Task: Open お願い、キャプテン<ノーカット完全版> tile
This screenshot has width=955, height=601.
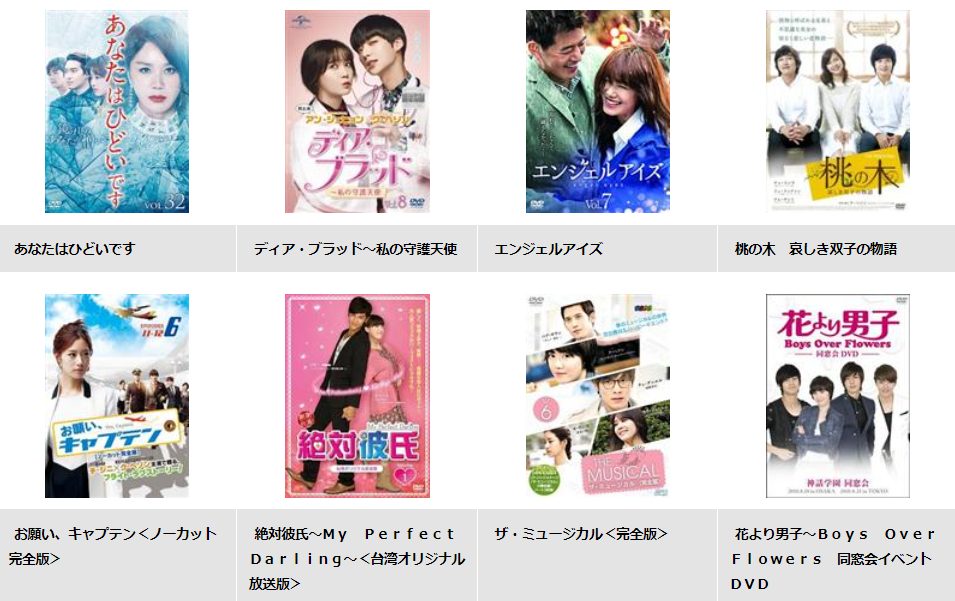Action: coord(117,396)
